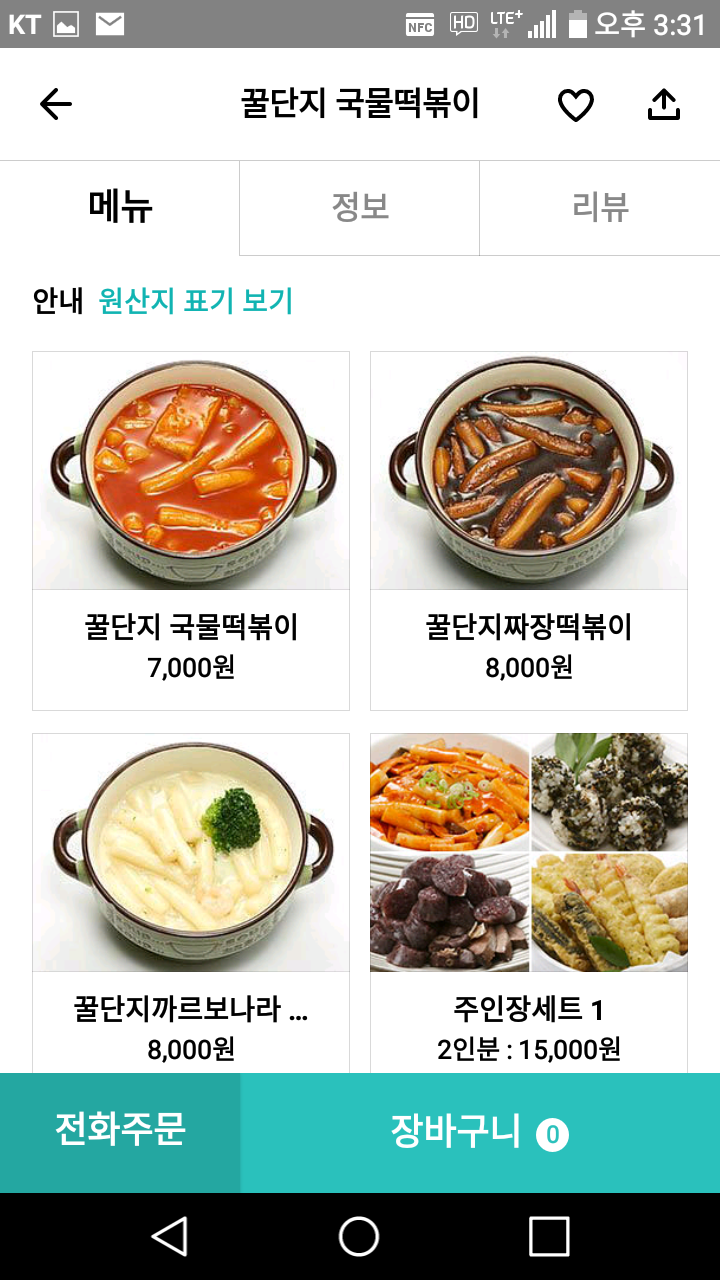Open the 꿀단지 국물떡볶이 7,000원 menu item
Screen dimensions: 720x1280
[x=191, y=531]
